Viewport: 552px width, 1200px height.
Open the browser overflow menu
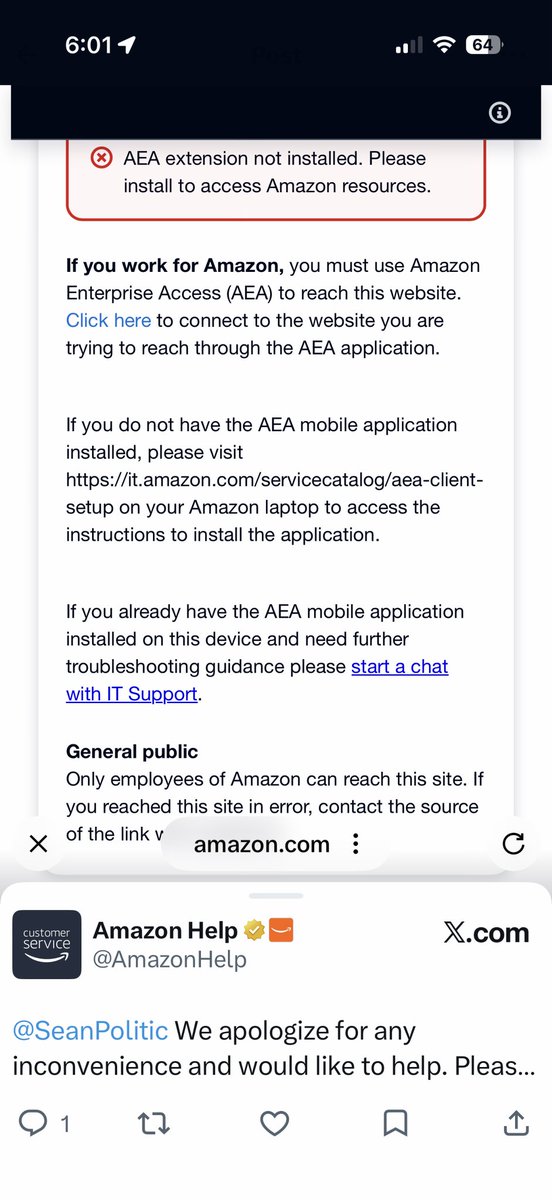pyautogui.click(x=355, y=844)
